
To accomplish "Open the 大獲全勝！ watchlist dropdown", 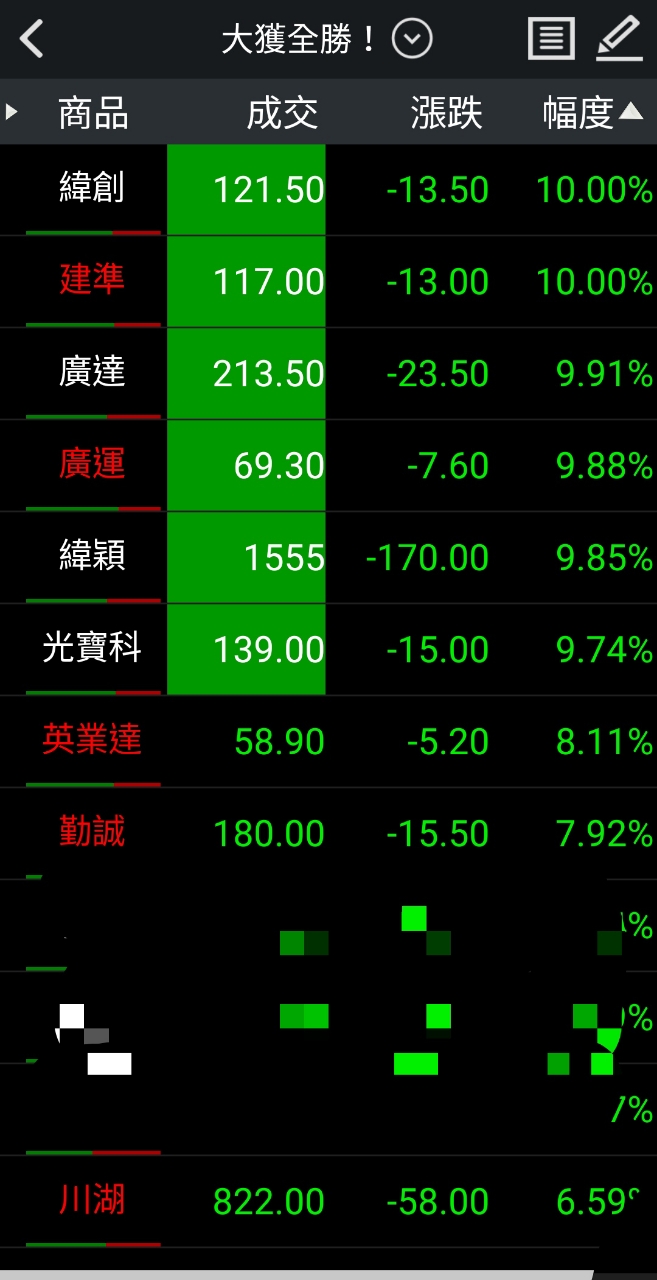I will (x=411, y=40).
